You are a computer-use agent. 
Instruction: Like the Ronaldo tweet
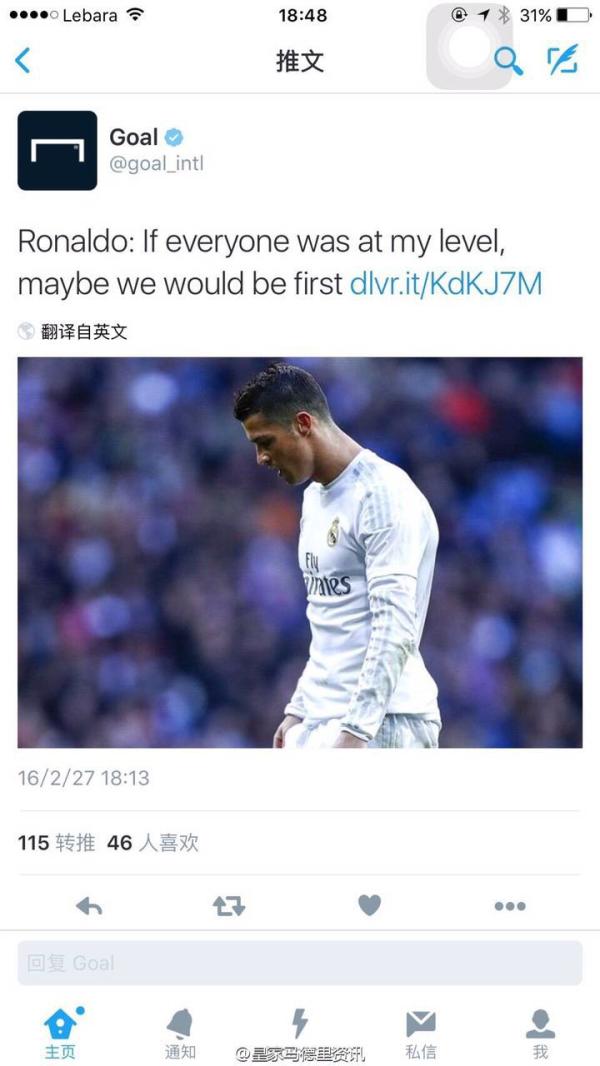pos(370,906)
